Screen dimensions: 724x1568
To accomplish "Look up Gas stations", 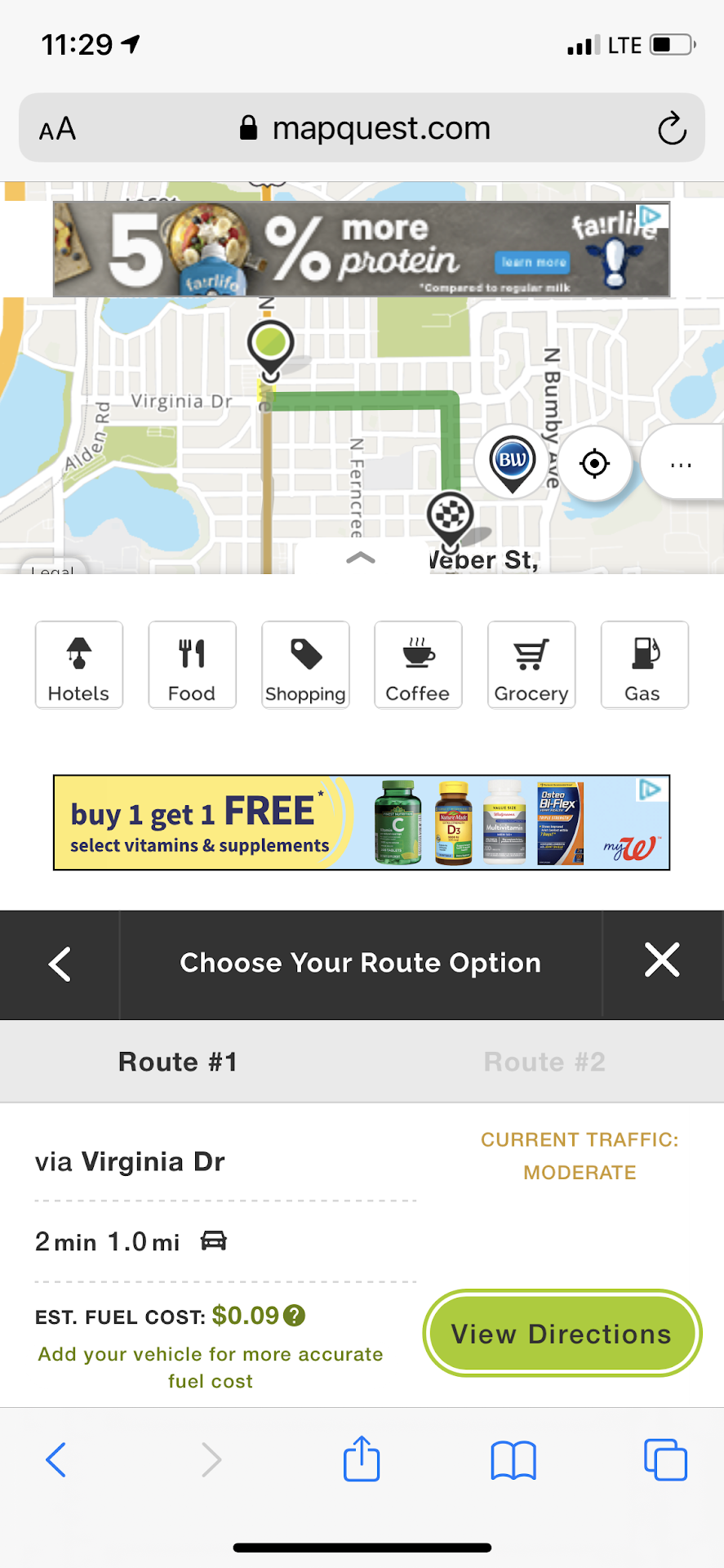I will (x=644, y=665).
